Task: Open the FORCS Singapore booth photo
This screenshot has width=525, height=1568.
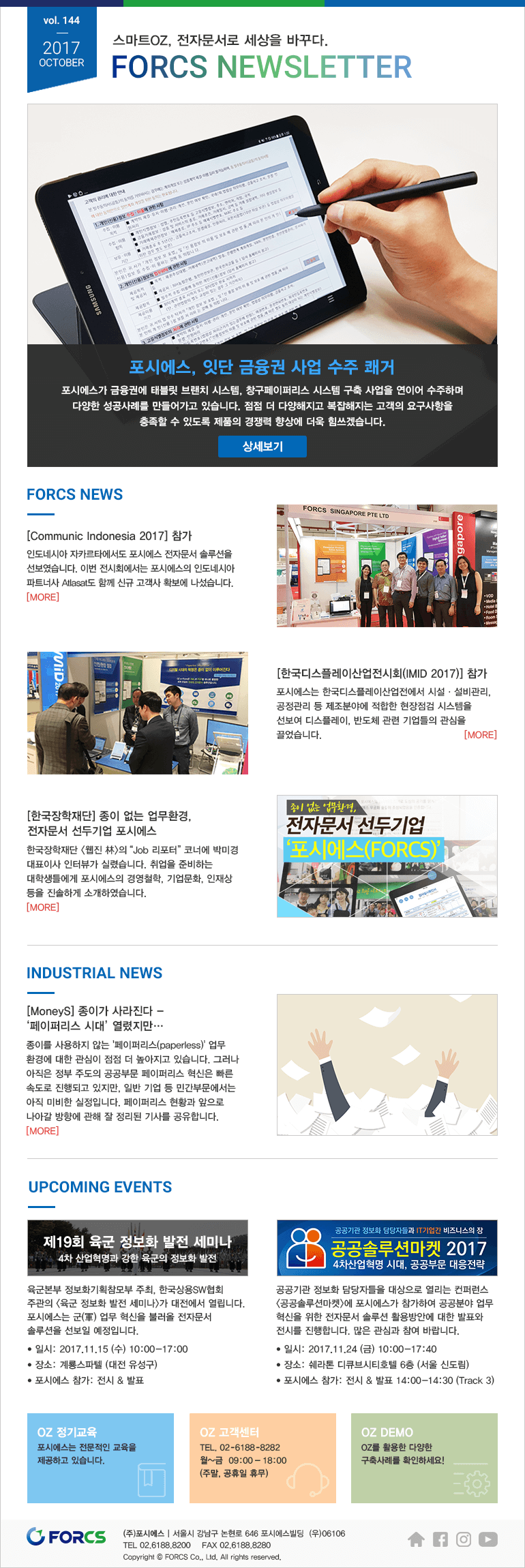Action: click(x=387, y=566)
